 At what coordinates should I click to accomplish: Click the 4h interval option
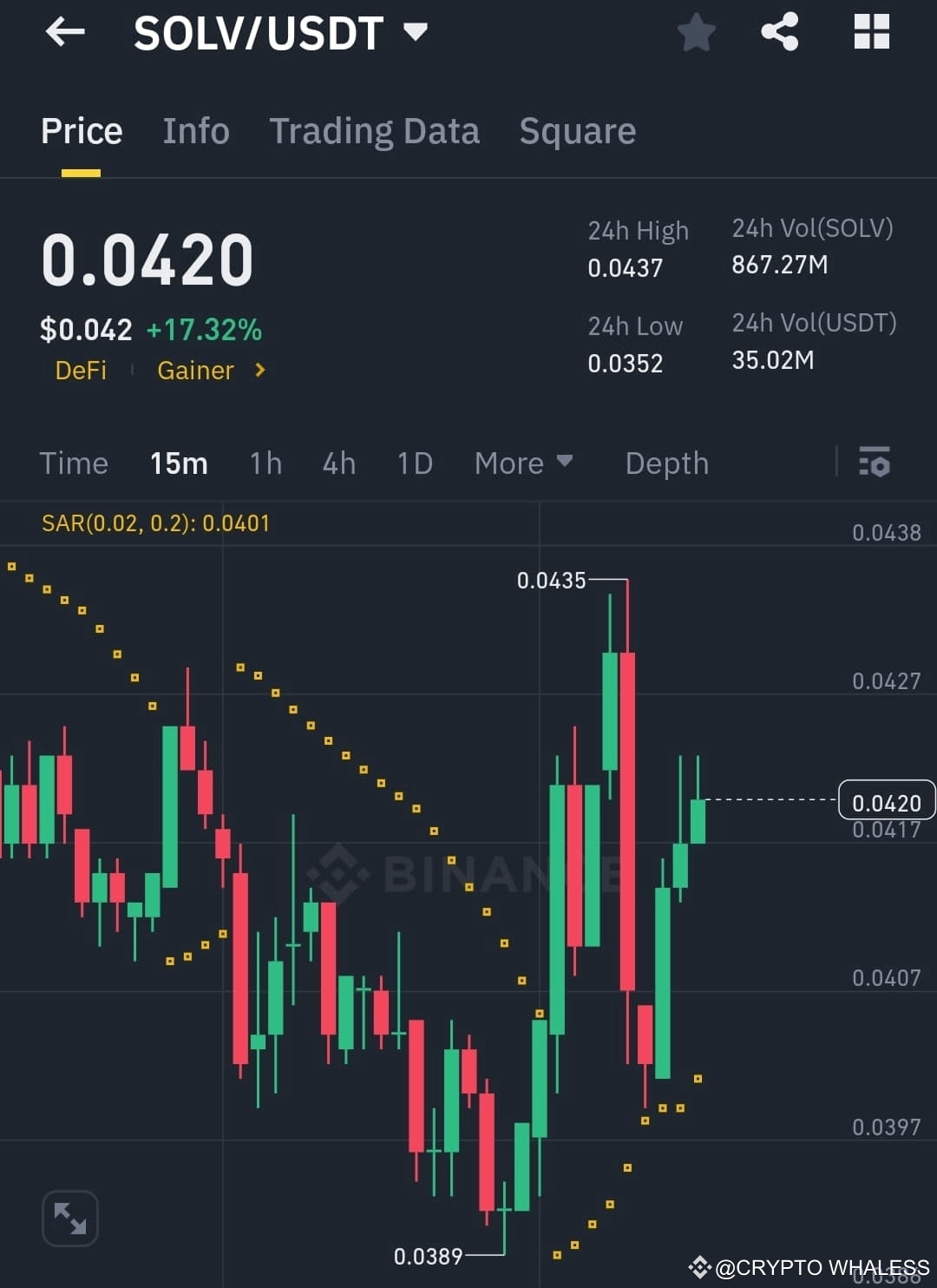(x=338, y=463)
